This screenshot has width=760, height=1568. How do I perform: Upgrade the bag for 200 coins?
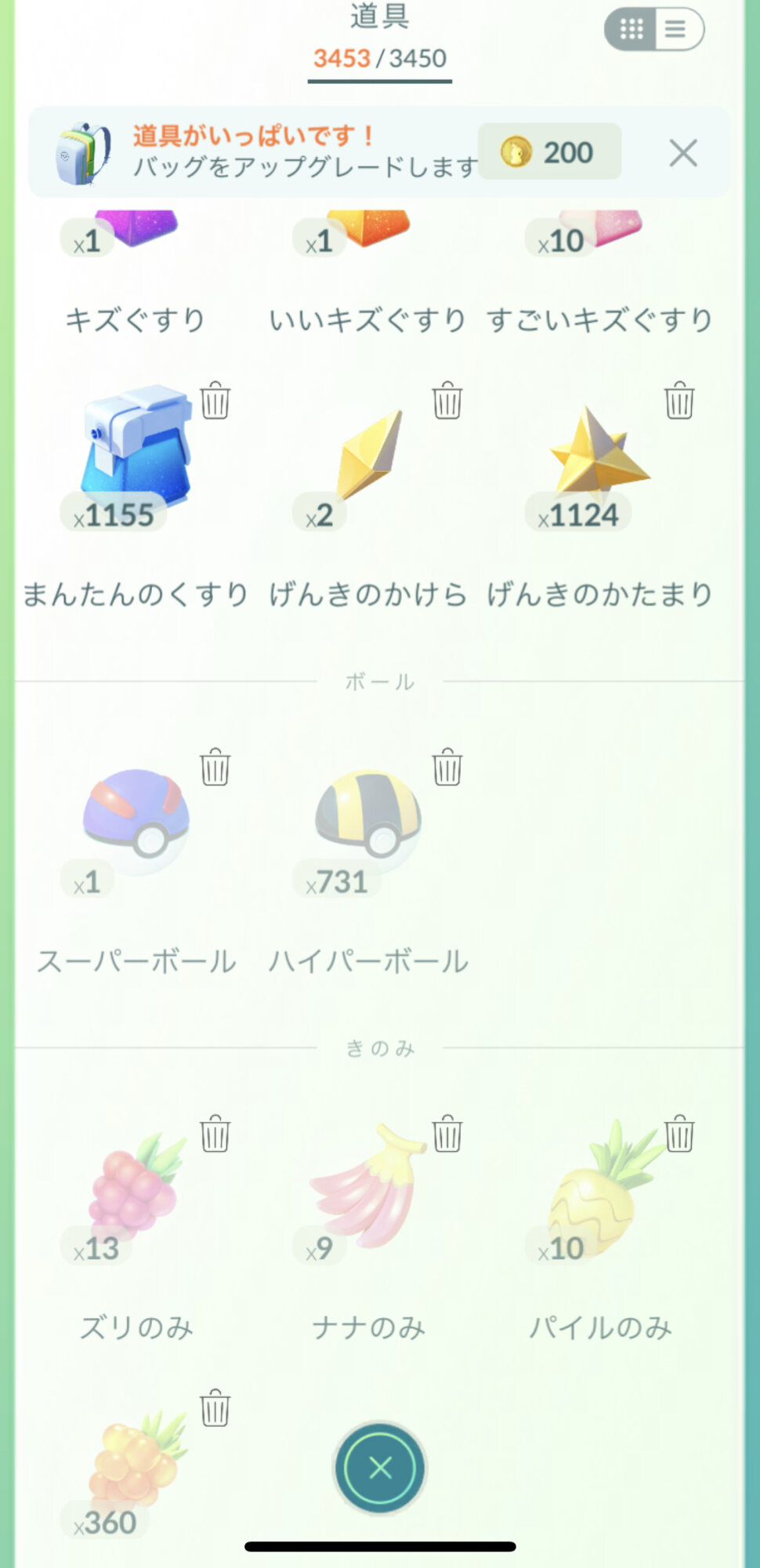tap(549, 152)
